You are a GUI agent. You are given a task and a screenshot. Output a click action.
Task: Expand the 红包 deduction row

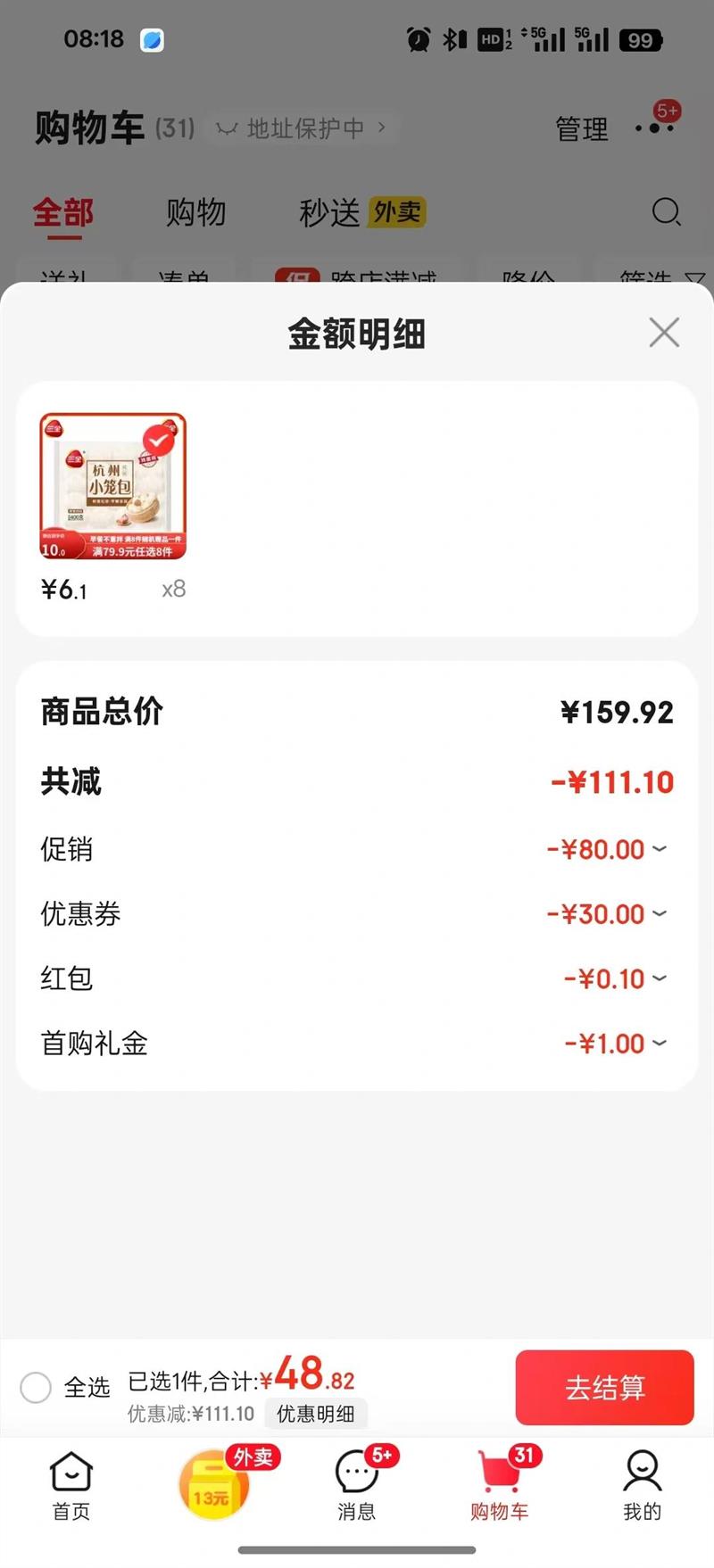pyautogui.click(x=659, y=978)
